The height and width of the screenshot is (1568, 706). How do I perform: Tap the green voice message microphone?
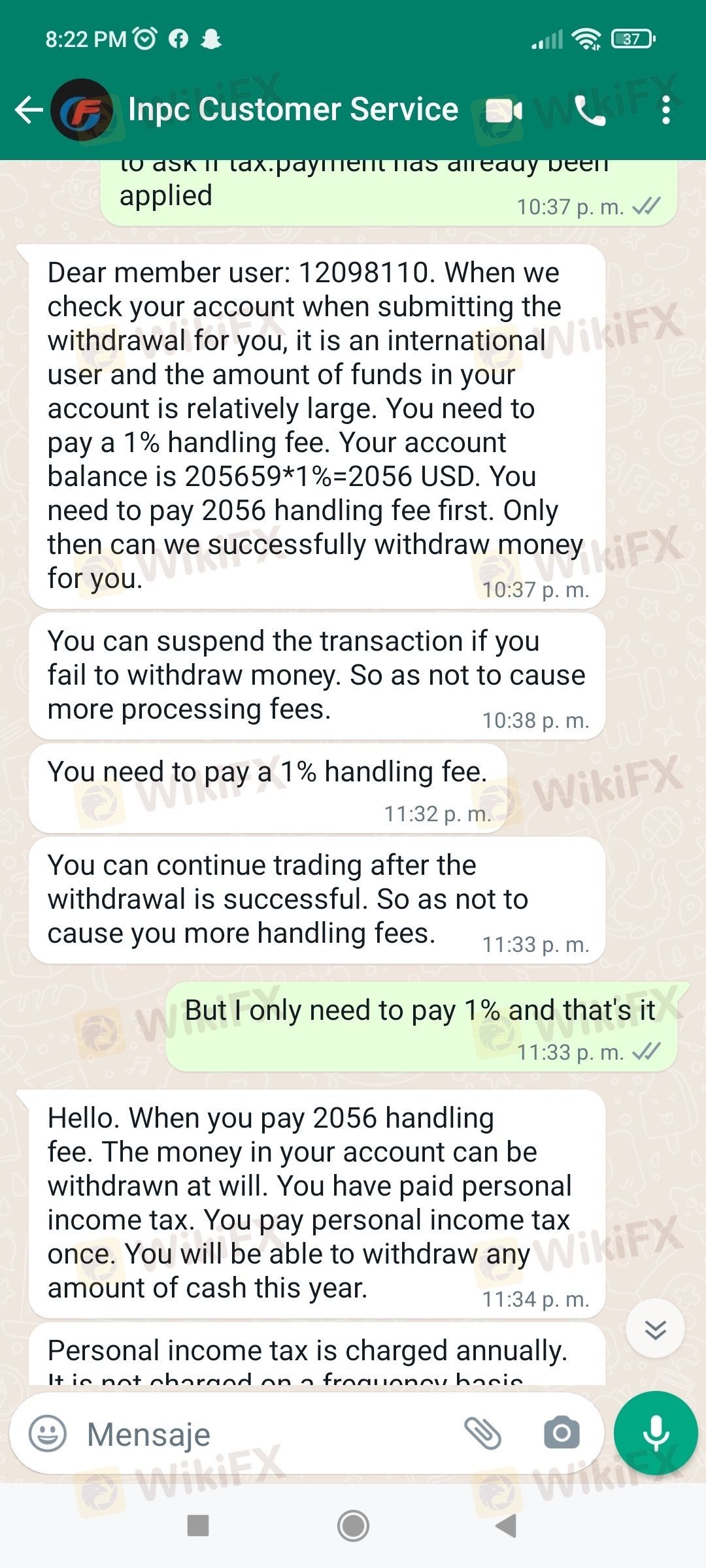(x=656, y=1433)
